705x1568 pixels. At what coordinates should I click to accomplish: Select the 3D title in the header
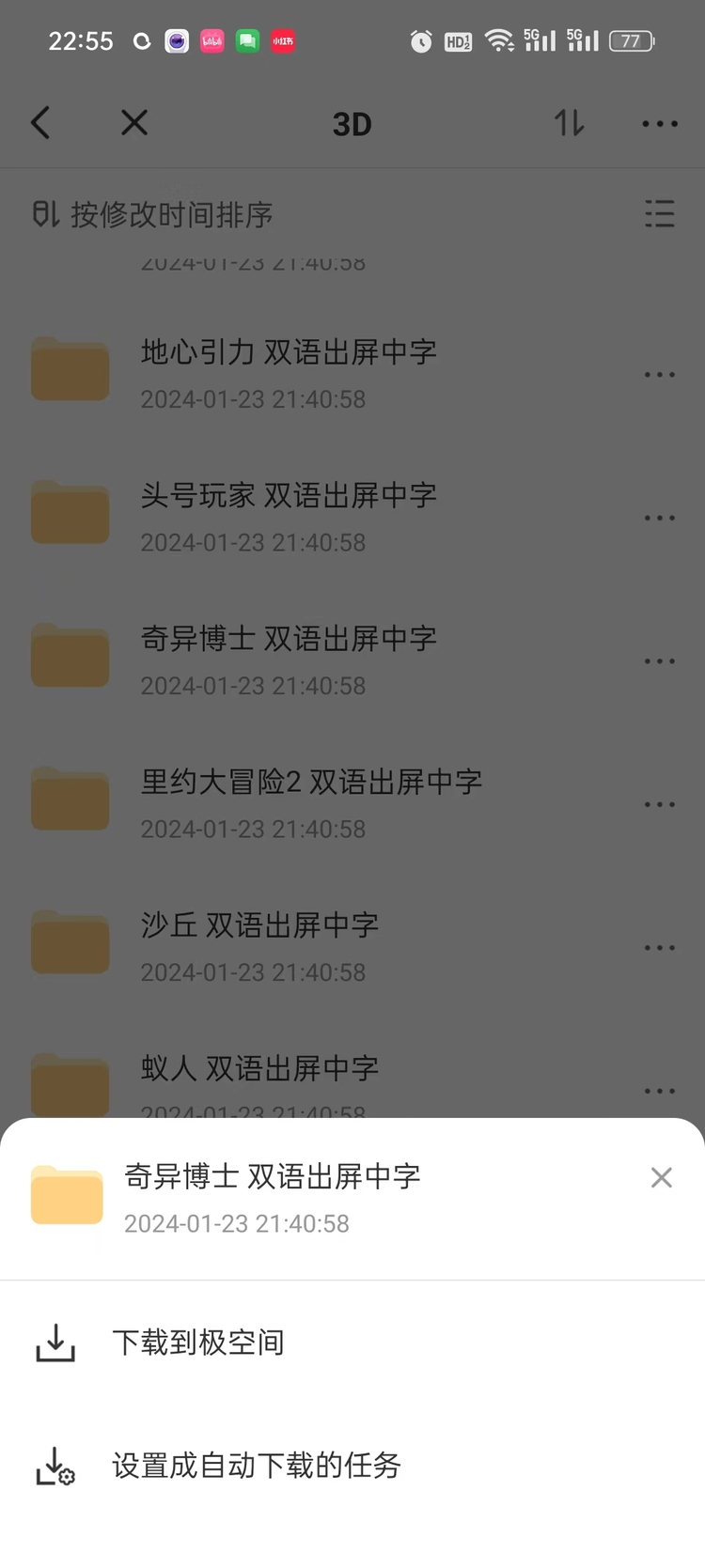click(352, 123)
